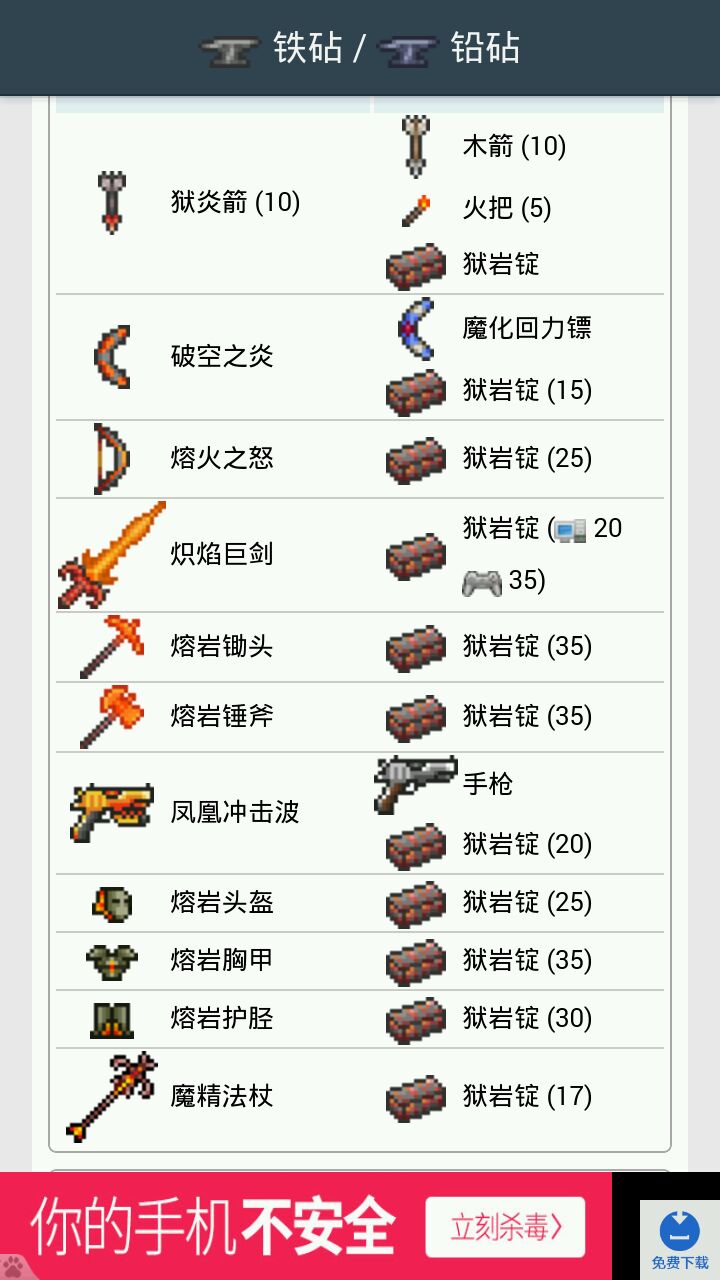View the 熔岩护胫 item page
The height and width of the screenshot is (1280, 720).
(221, 1019)
